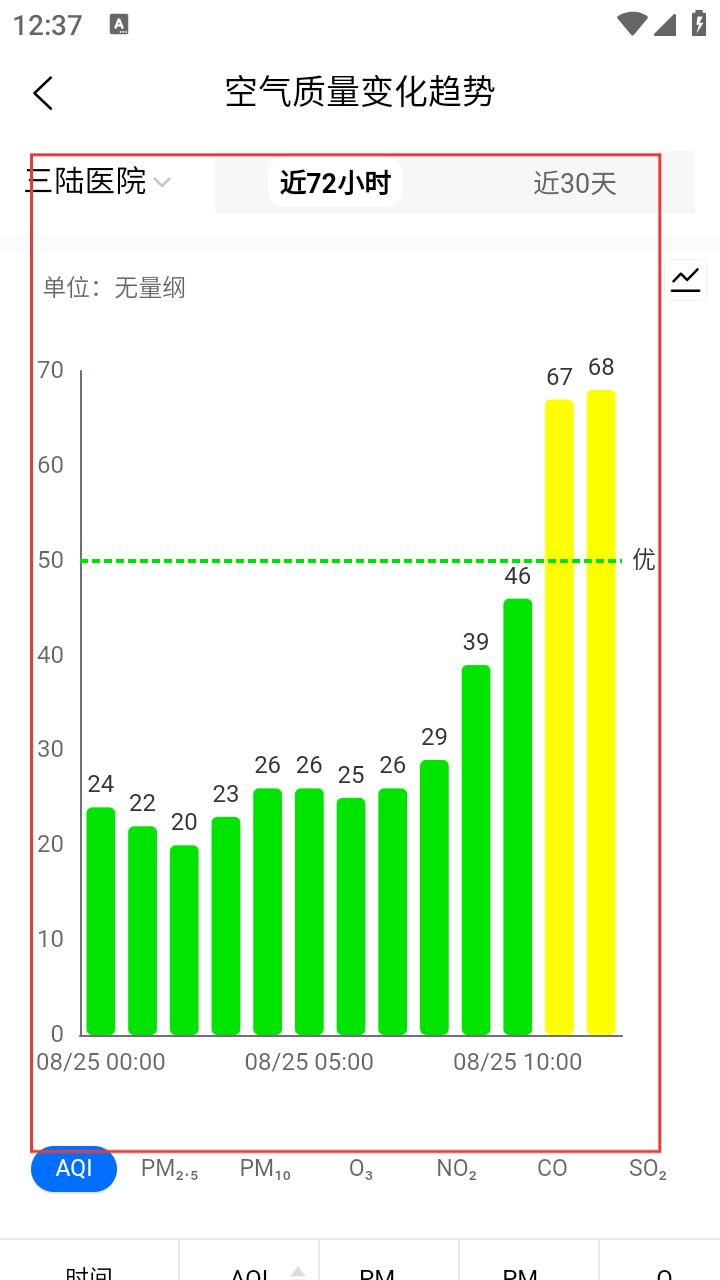720x1280 pixels.
Task: Switch chart to line graph view
Action: pos(686,280)
